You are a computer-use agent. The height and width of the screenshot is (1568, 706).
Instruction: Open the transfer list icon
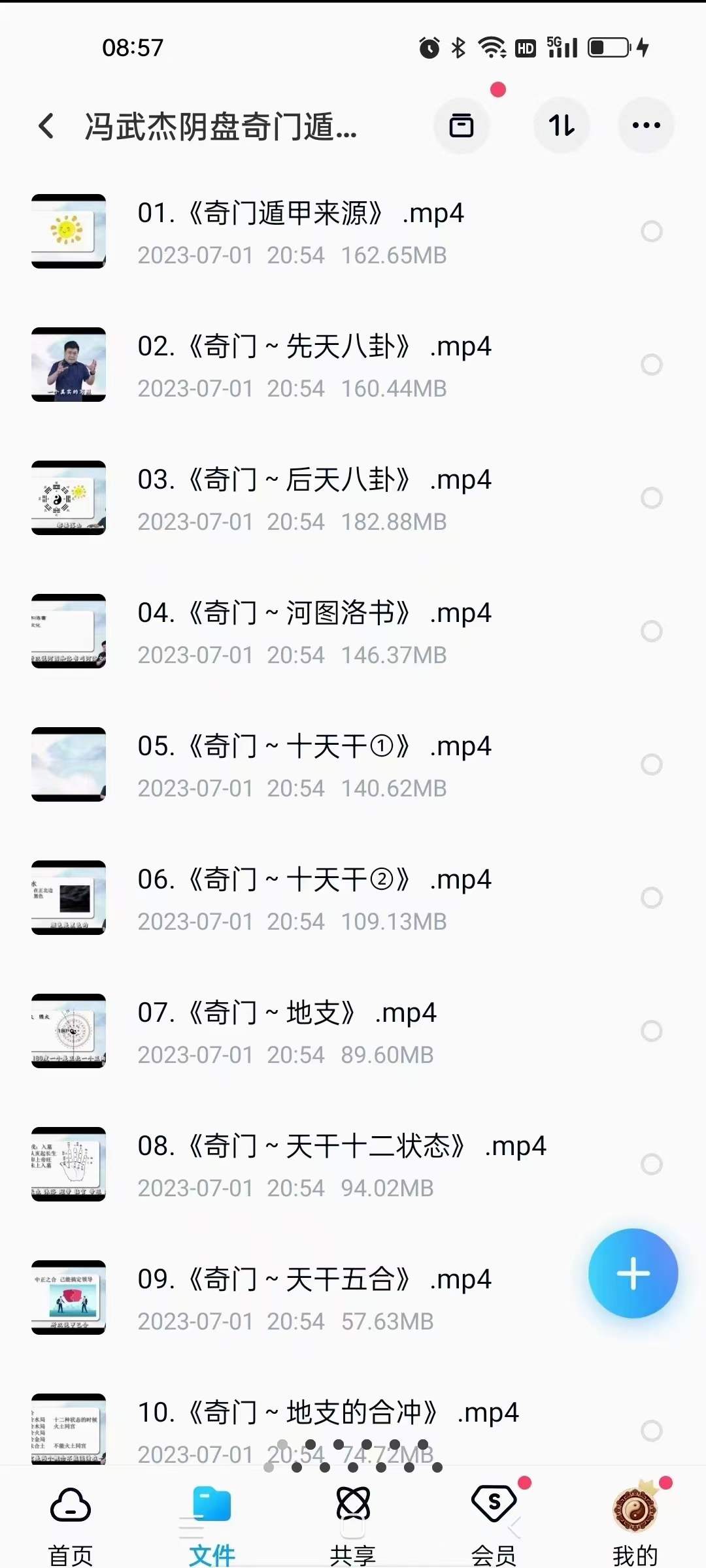click(x=462, y=125)
